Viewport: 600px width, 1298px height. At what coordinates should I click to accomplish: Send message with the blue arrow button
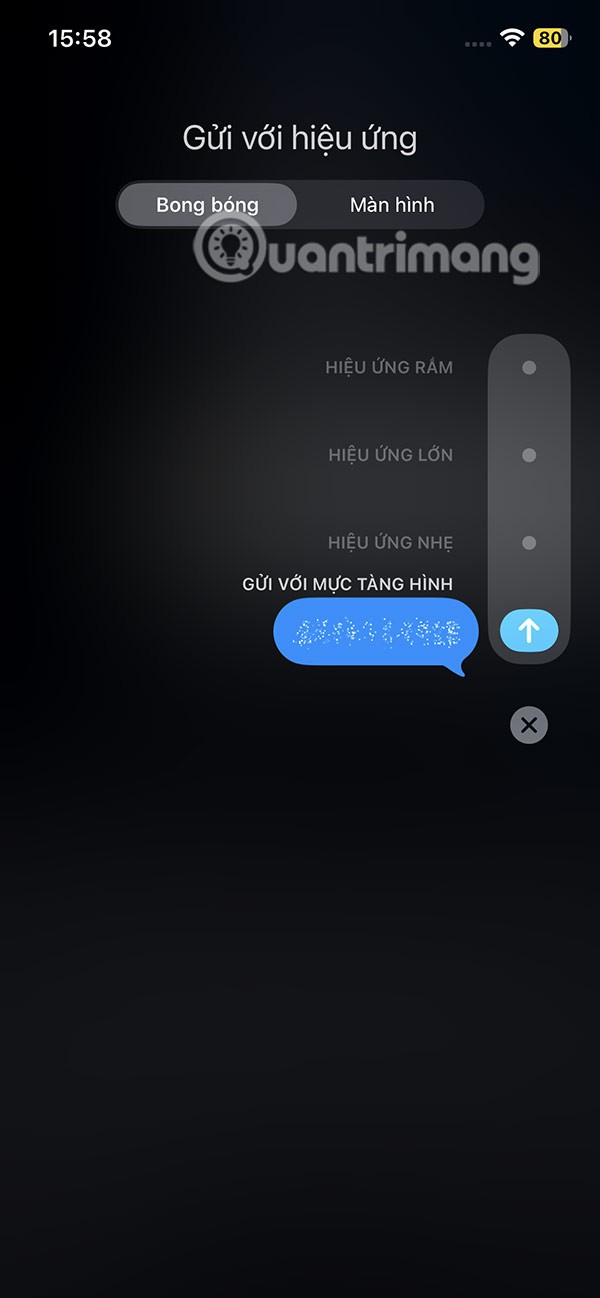pos(529,631)
